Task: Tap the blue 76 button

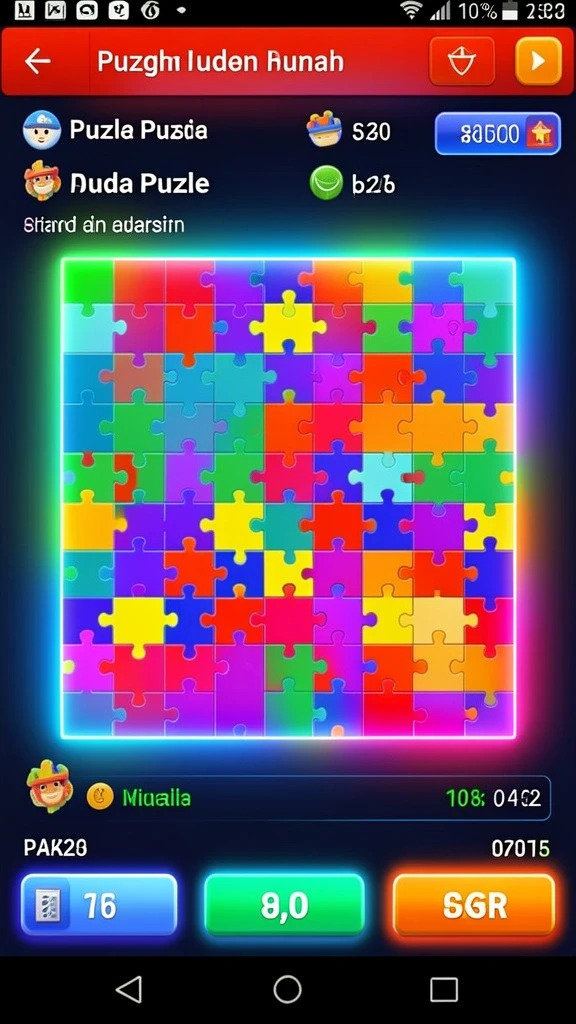Action: 99,905
